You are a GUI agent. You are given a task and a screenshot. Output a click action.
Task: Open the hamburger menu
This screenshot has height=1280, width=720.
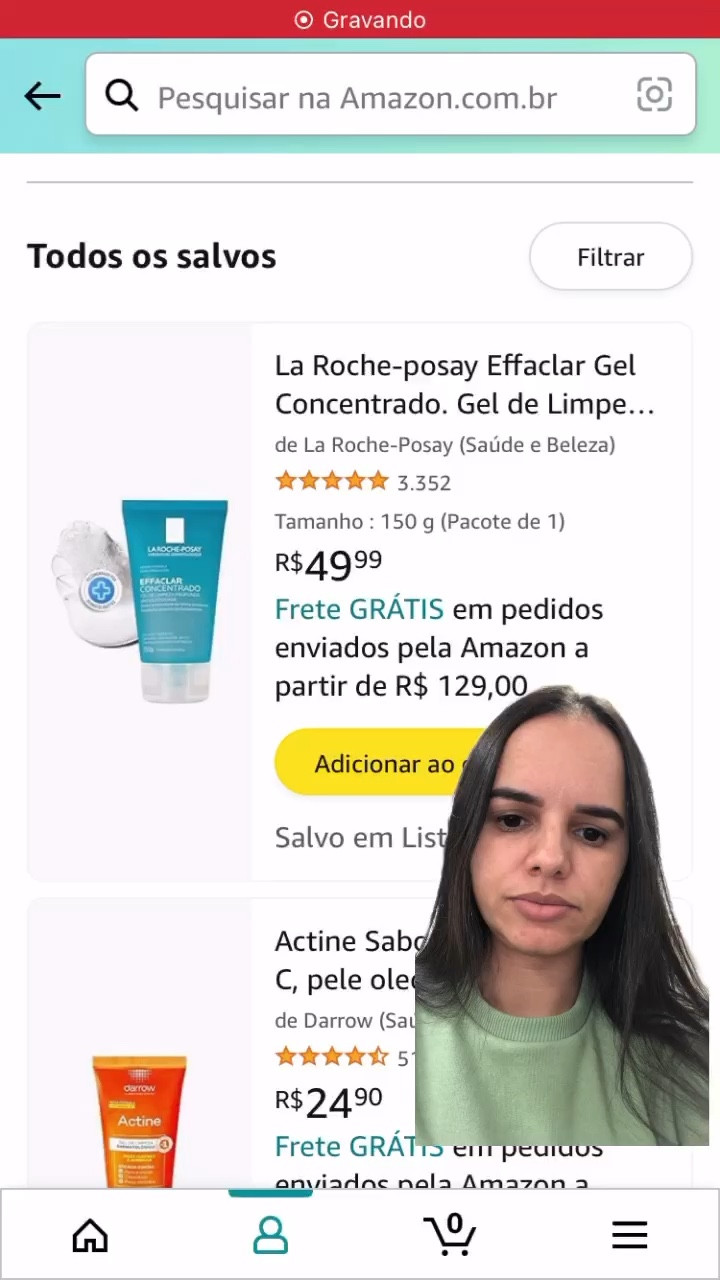click(629, 1235)
